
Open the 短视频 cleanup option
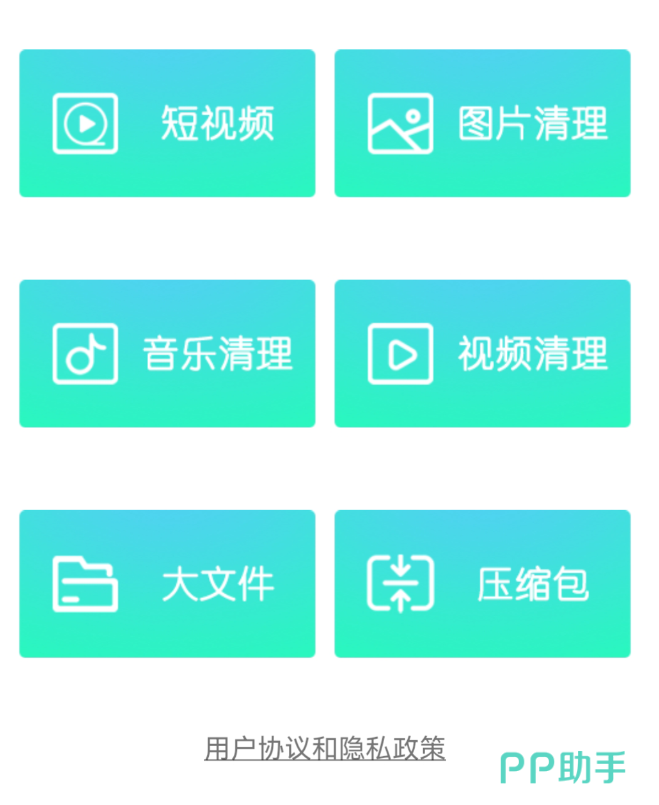[x=167, y=123]
